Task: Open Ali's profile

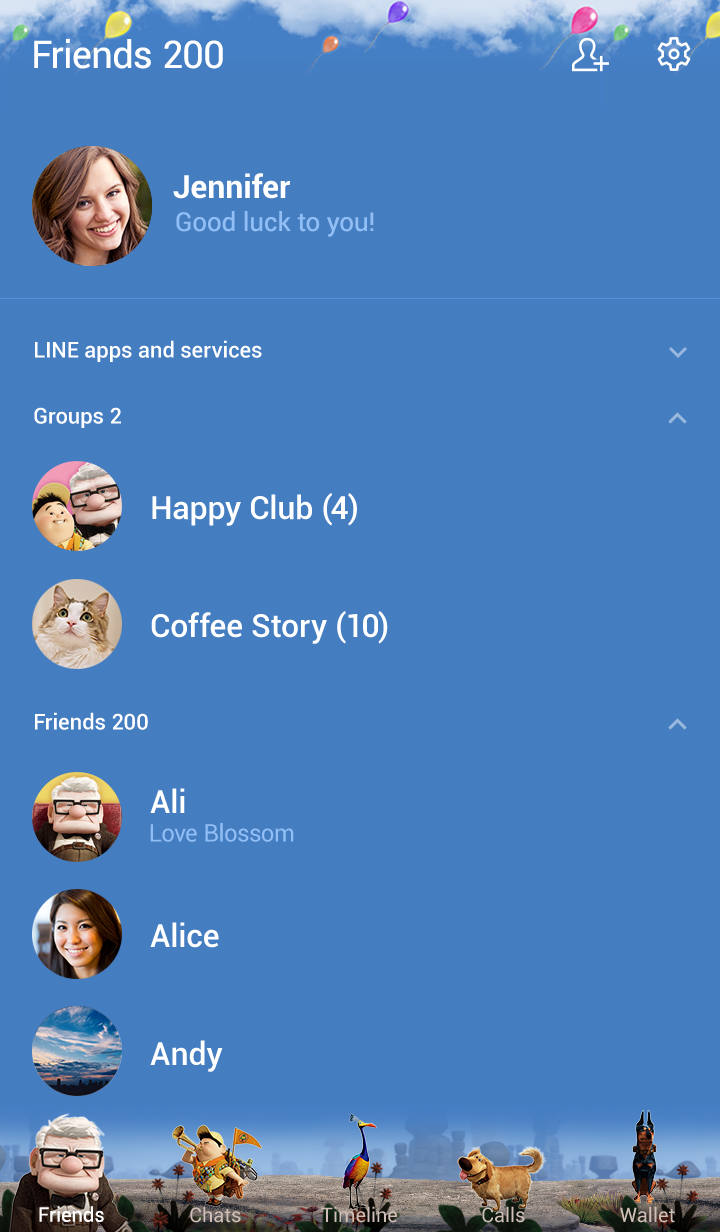Action: pyautogui.click(x=168, y=816)
